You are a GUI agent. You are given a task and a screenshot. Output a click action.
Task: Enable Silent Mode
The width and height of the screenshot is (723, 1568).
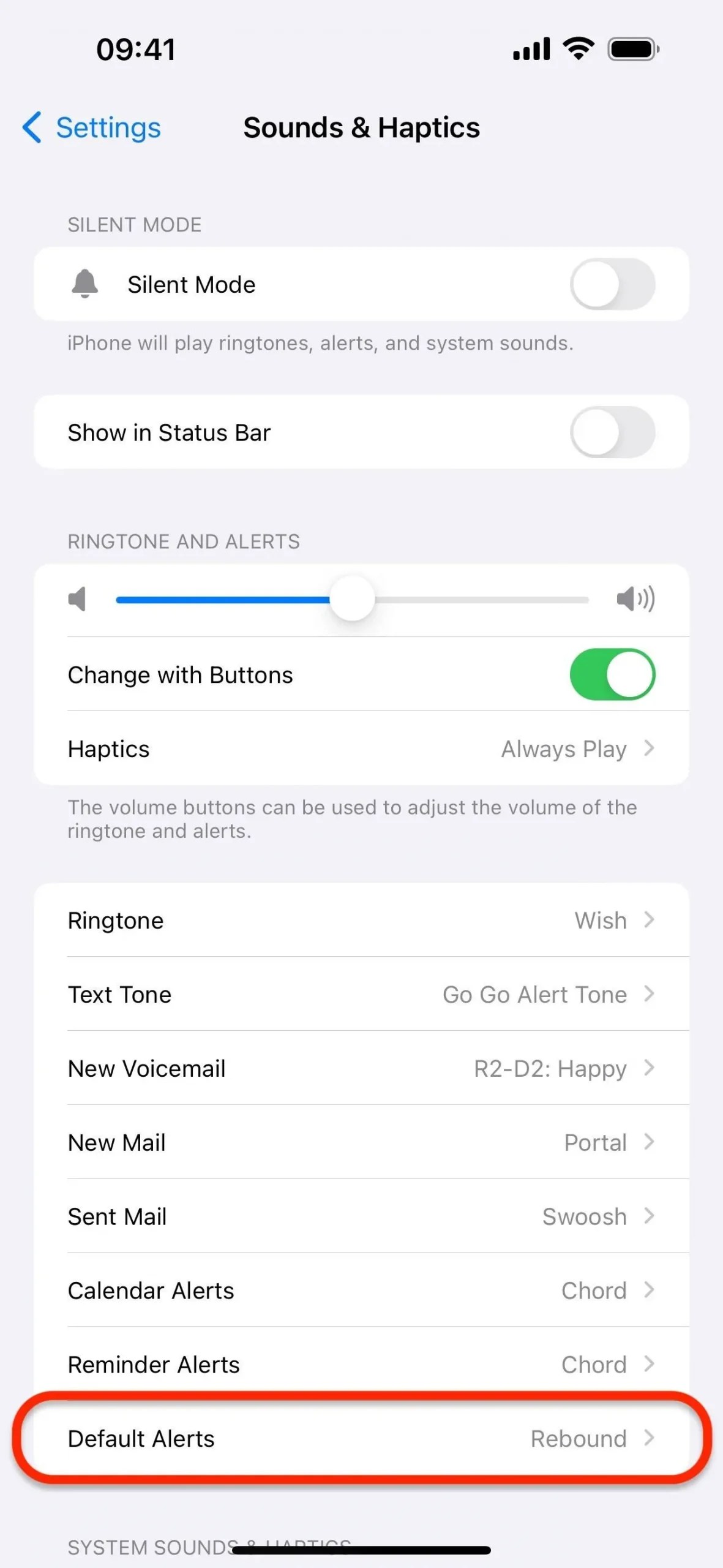tap(613, 284)
